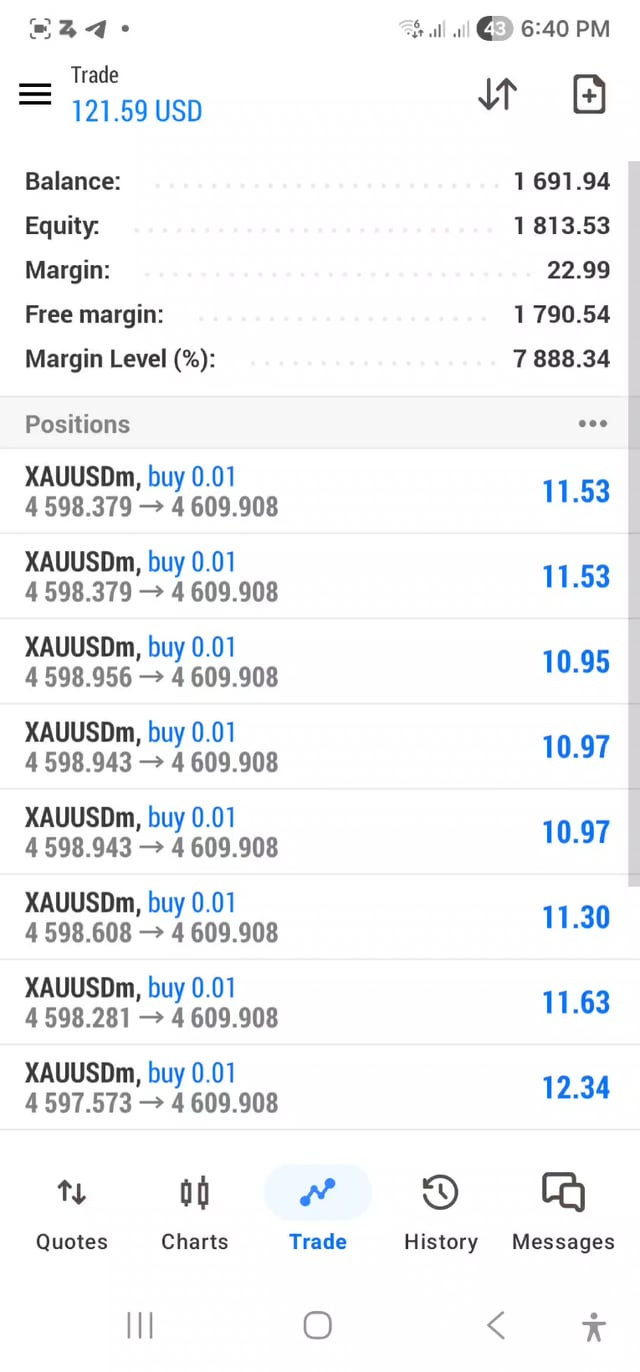Go back using the system back button
Image resolution: width=640 pixels, height=1372 pixels.
click(x=496, y=1326)
